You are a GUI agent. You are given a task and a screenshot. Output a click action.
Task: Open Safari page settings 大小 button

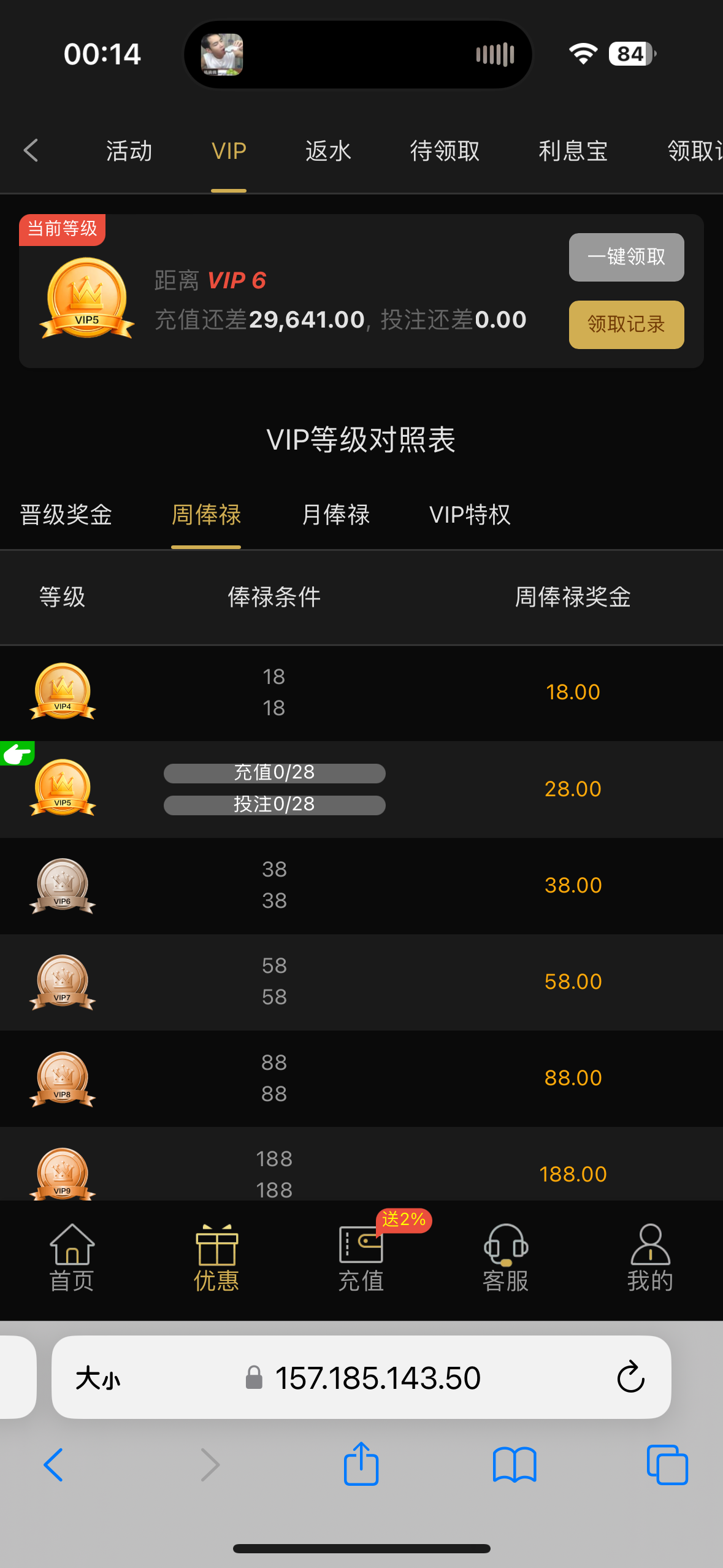[x=98, y=1379]
